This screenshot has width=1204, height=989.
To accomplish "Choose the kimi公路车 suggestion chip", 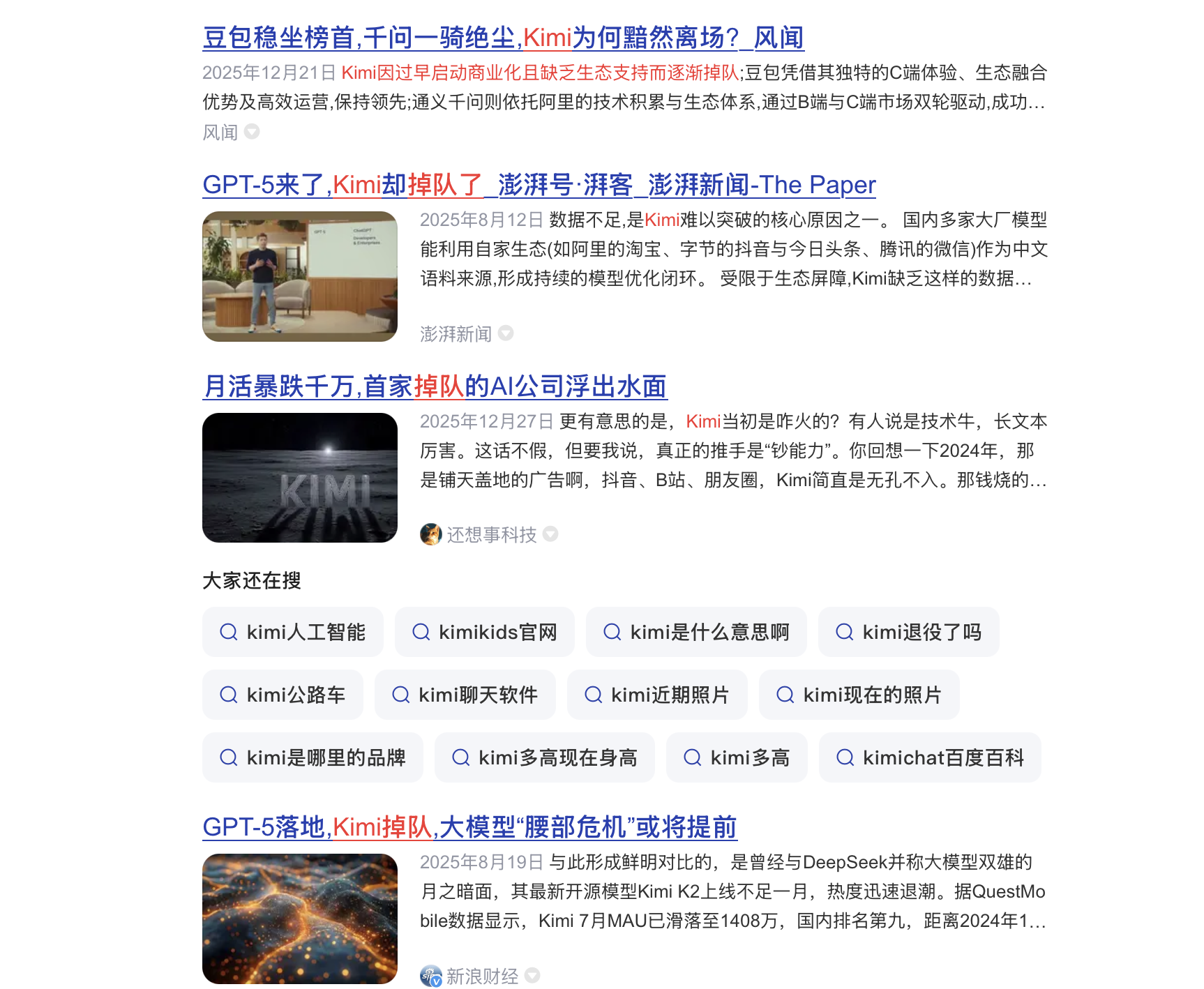I will point(283,695).
